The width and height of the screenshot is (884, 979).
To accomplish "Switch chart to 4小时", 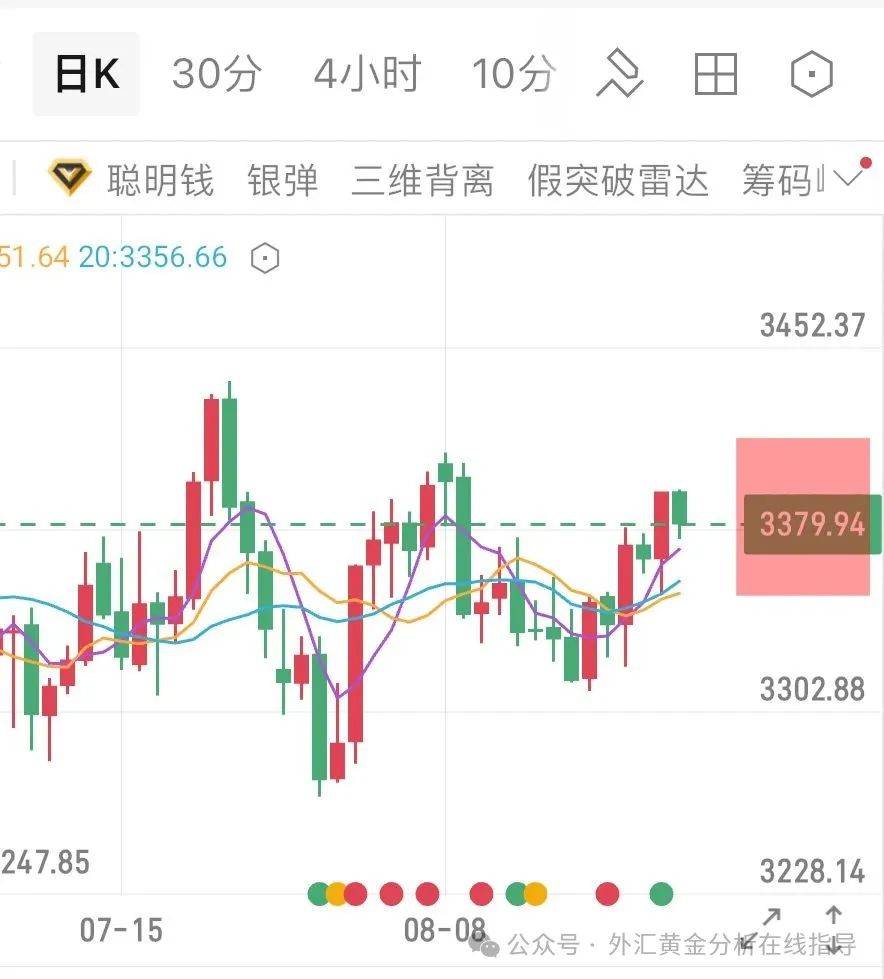I will [x=367, y=74].
